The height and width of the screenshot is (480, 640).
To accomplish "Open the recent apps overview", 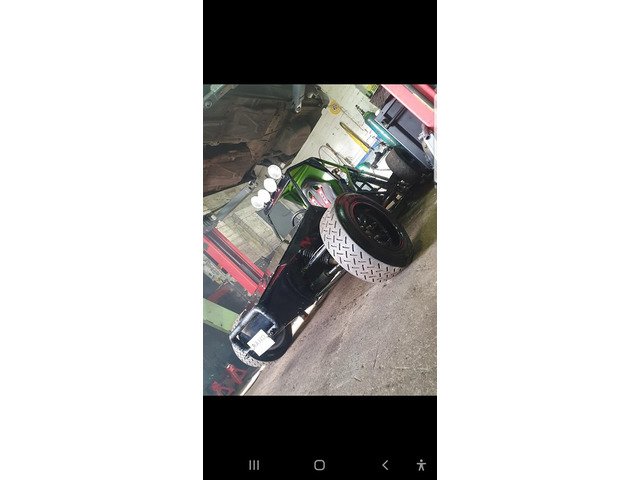I will pos(254,465).
